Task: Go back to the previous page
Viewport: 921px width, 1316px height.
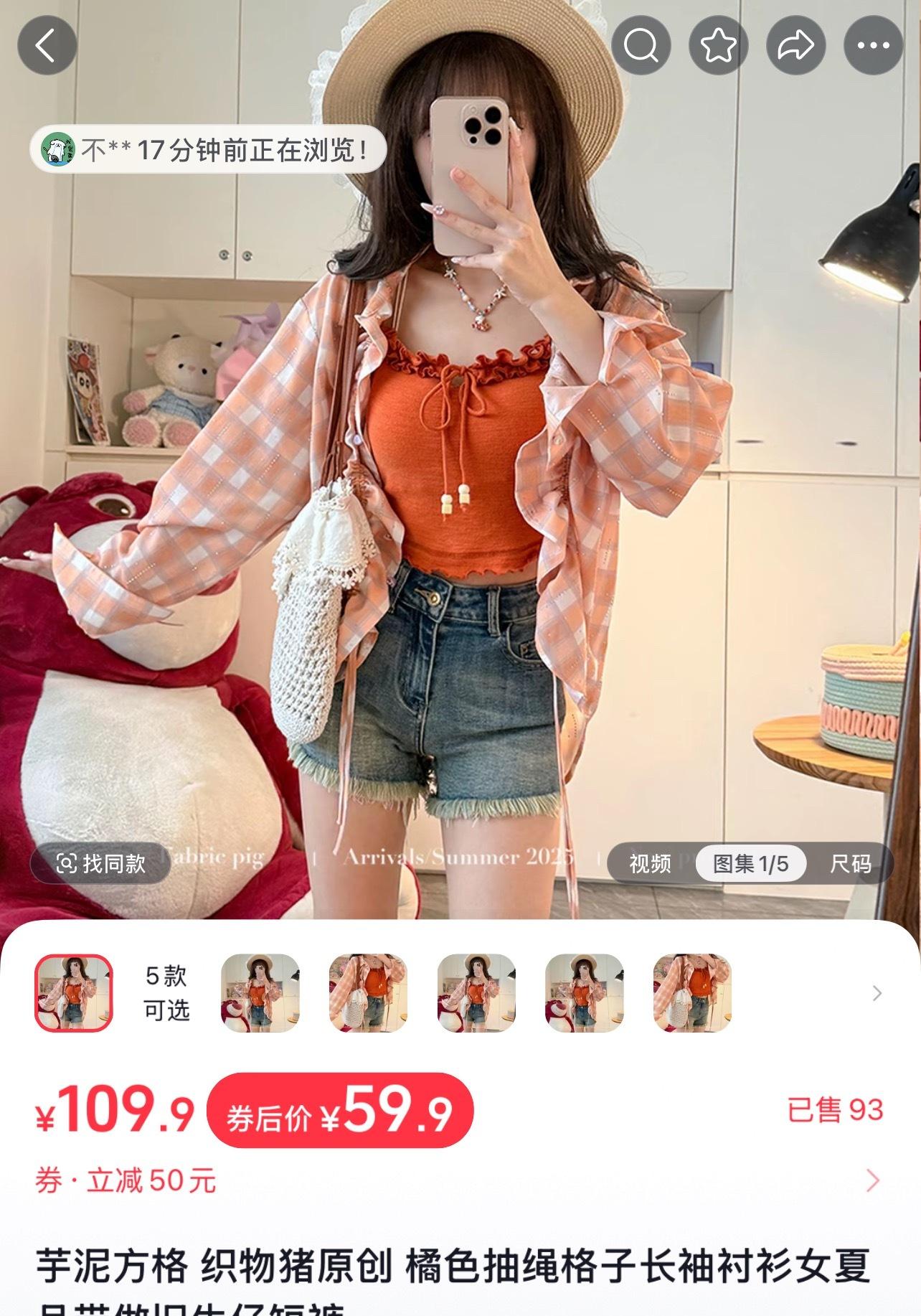Action: coord(47,46)
